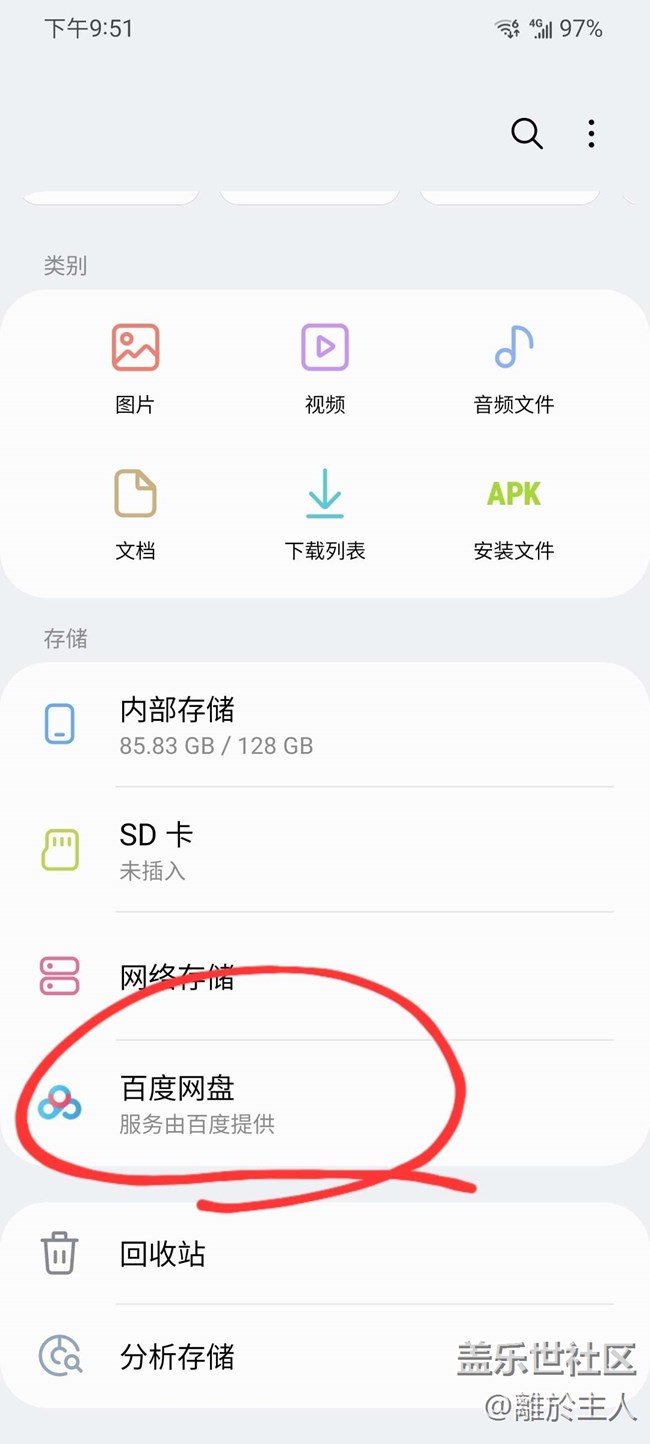Open 网络存储
650x1444 pixels.
(325, 976)
